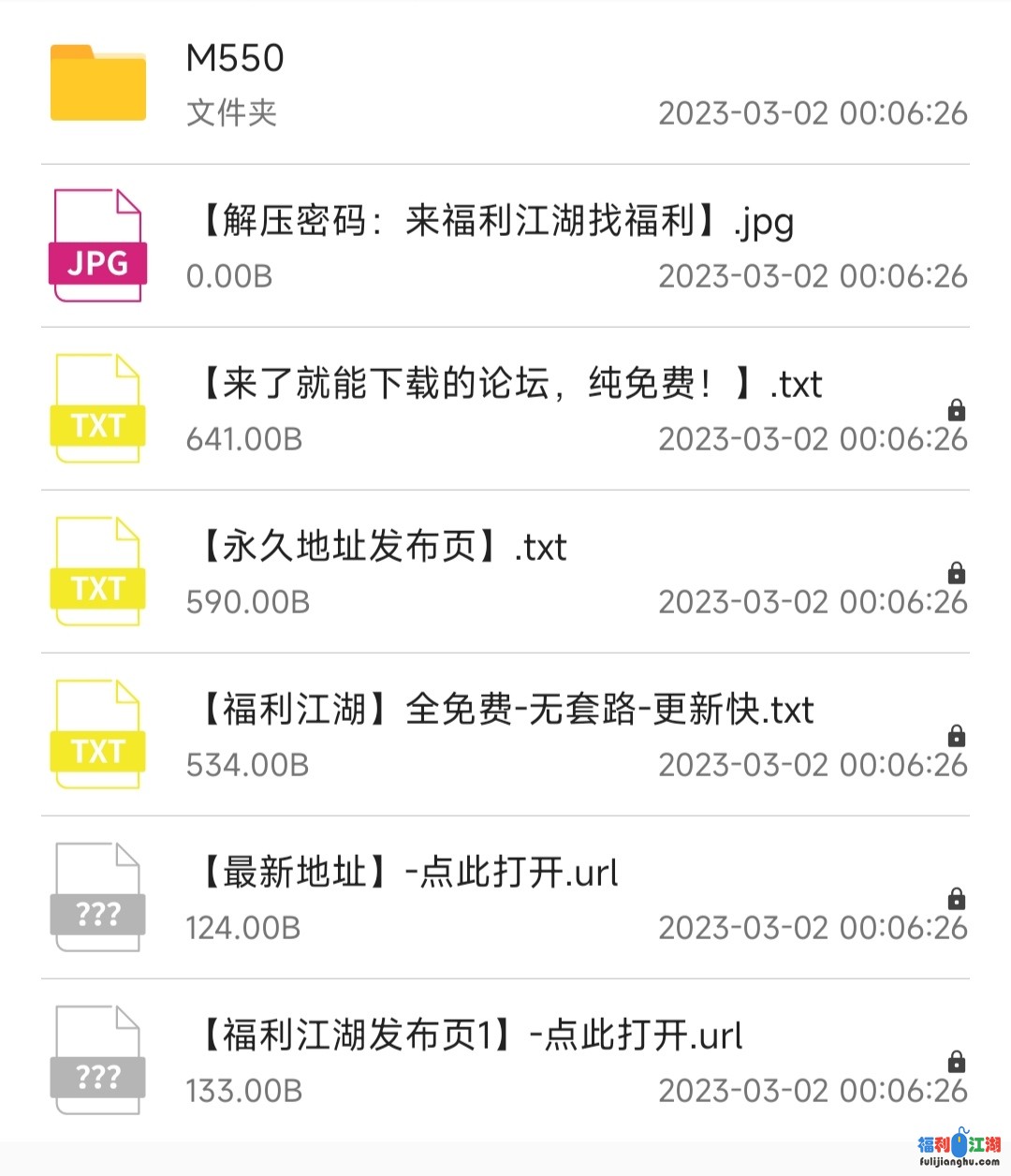1011x1176 pixels.
Task: Open 【福利江湖】全免费-无套路-更新快.txt
Action: tap(505, 710)
